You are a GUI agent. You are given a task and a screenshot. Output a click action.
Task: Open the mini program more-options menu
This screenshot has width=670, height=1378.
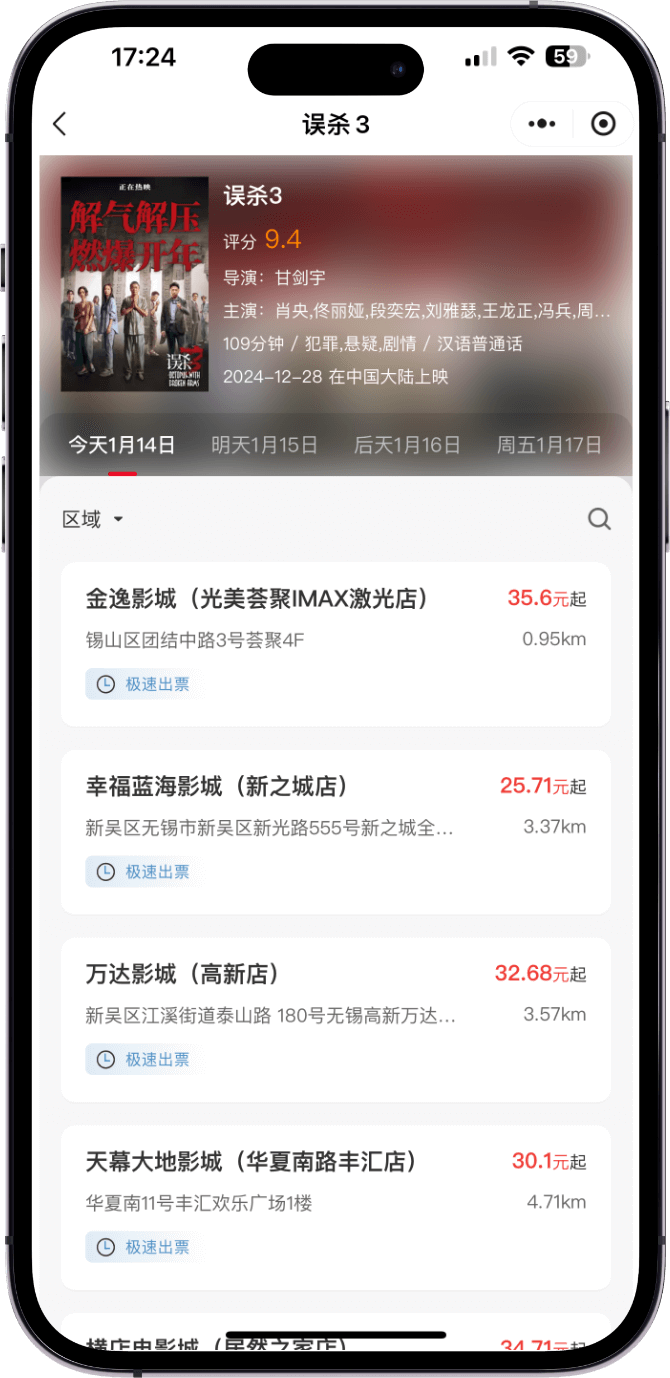point(542,124)
